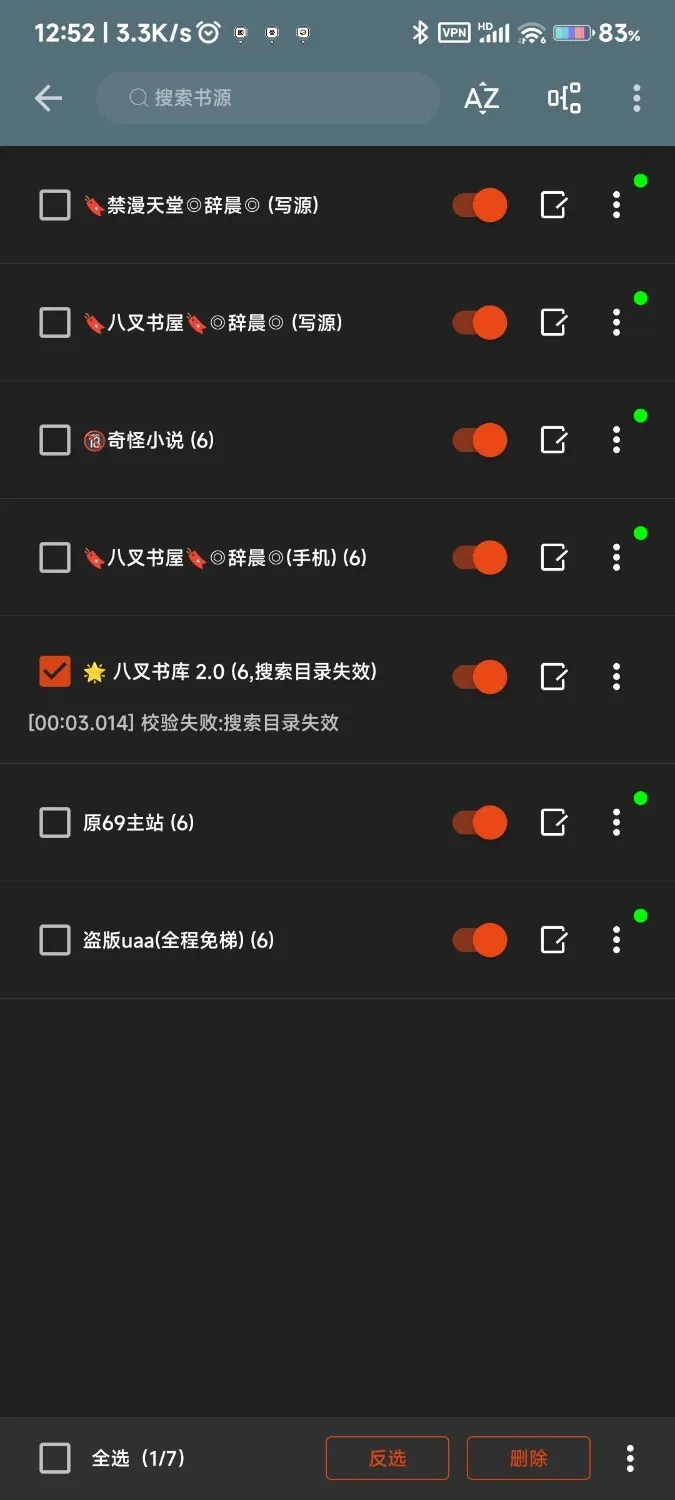Uncheck the 八叉书库 2.0 source

[55, 672]
